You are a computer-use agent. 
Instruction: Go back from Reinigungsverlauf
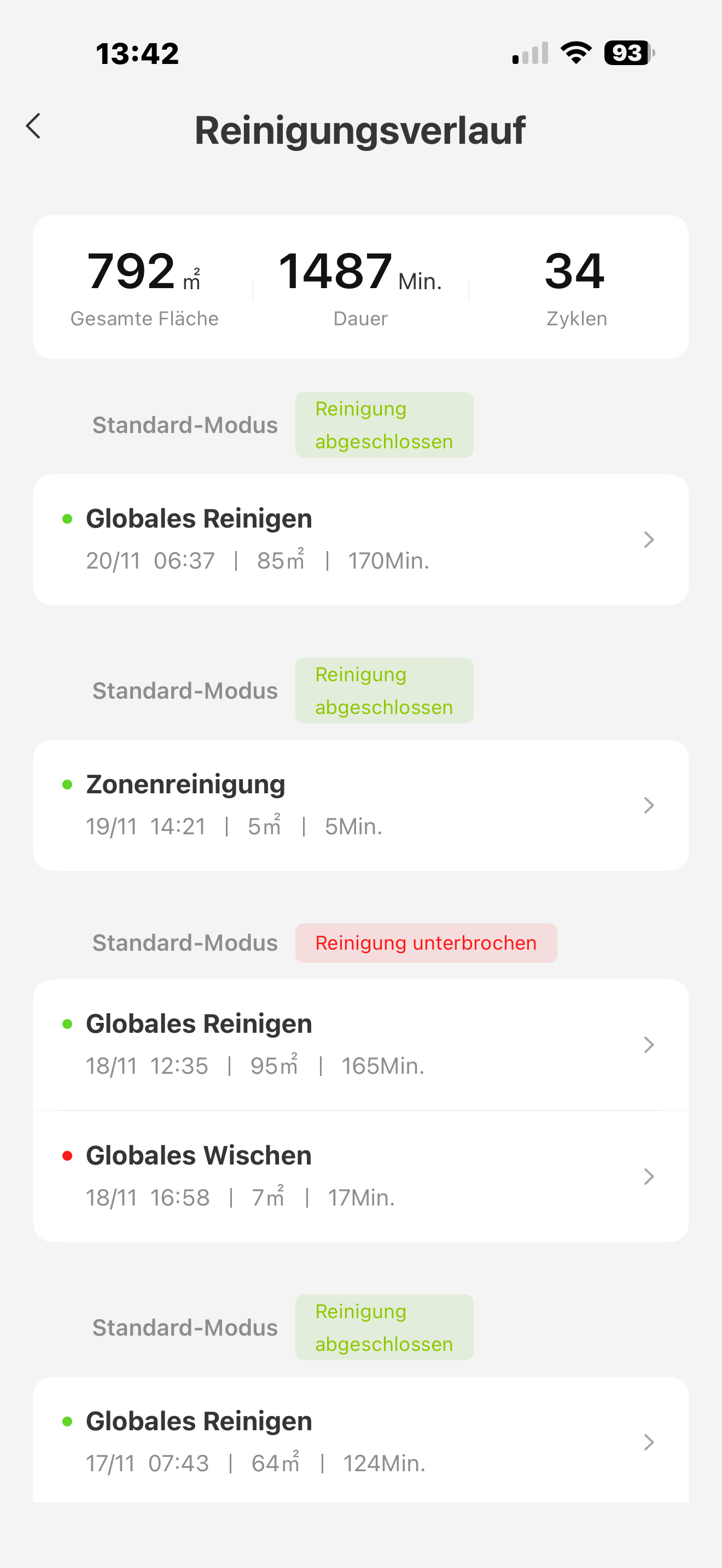[33, 127]
